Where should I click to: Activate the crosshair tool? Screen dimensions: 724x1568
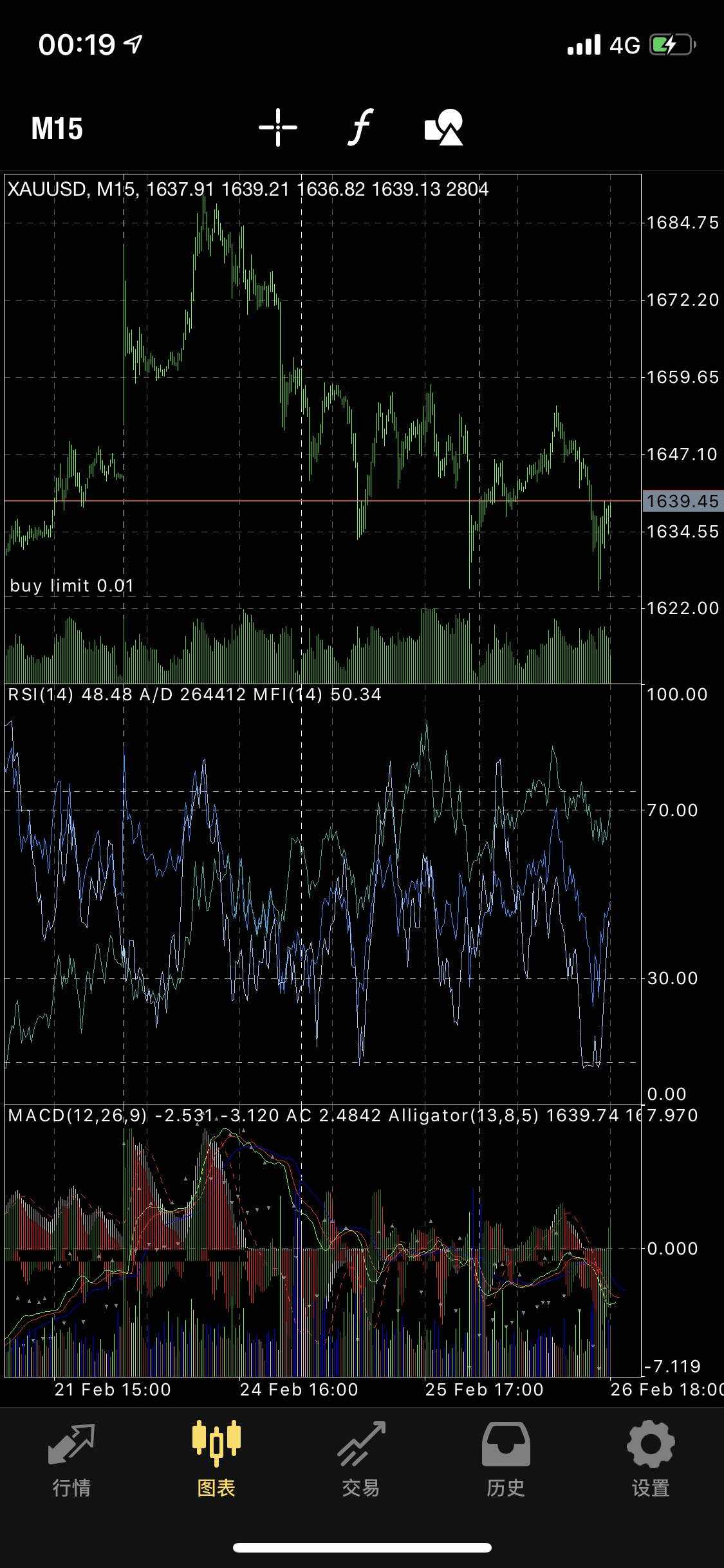[x=278, y=127]
